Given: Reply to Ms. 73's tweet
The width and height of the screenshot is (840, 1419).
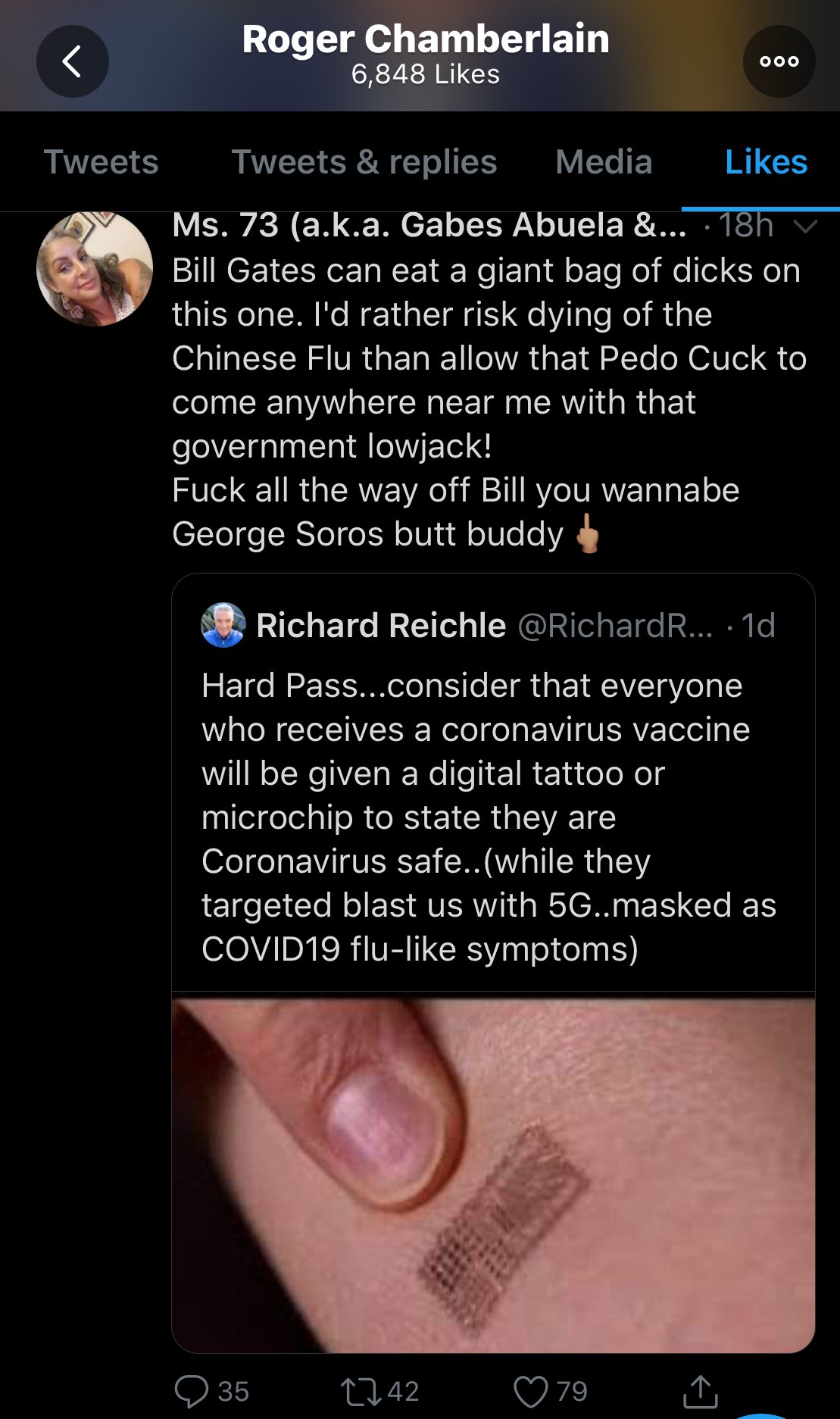Looking at the screenshot, I should [192, 1391].
